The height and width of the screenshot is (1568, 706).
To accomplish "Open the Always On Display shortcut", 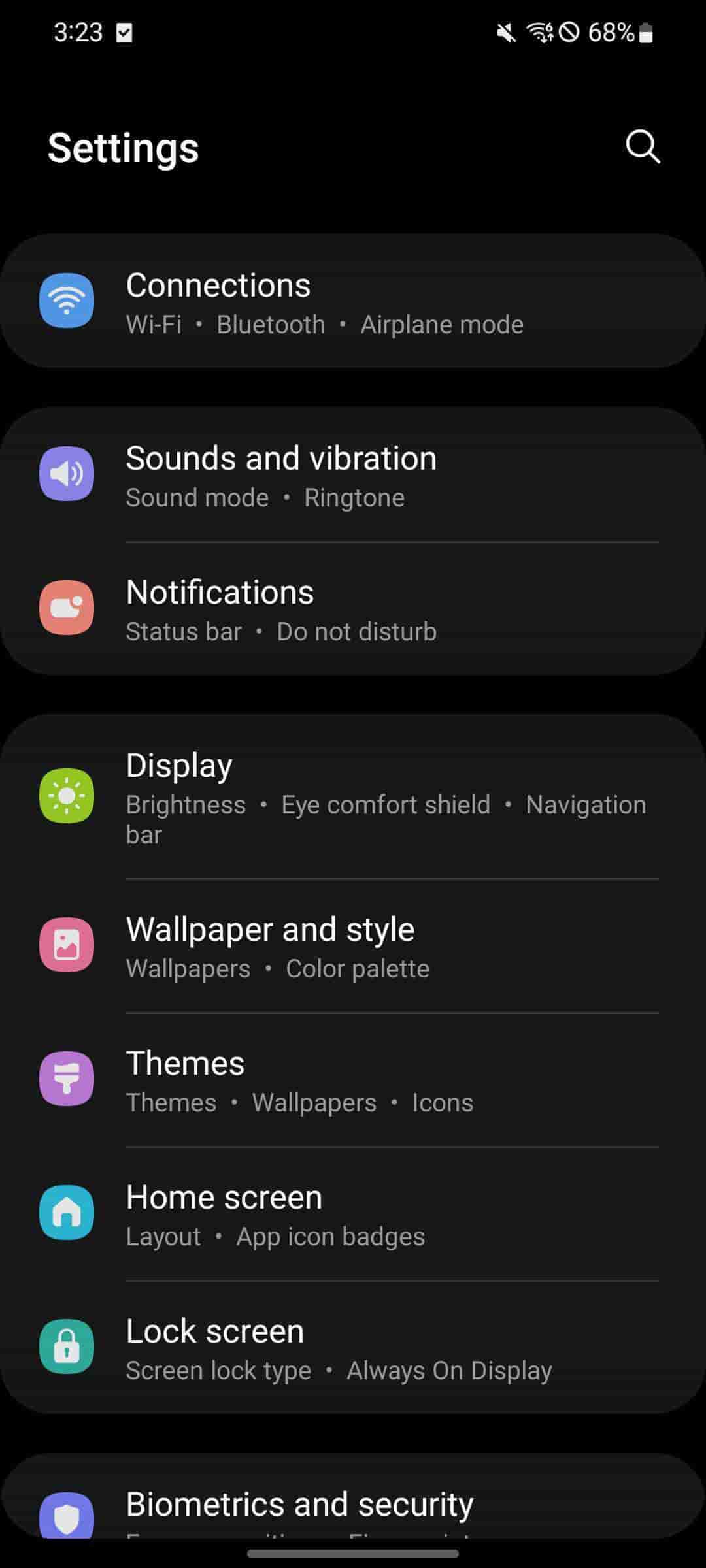I will click(x=449, y=1370).
